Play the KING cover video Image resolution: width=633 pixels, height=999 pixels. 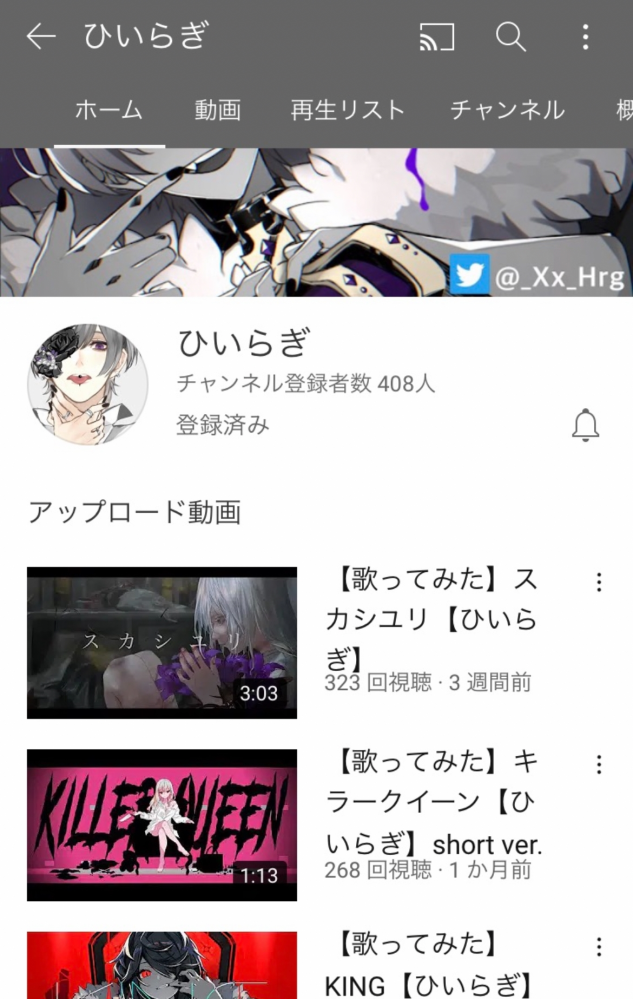click(162, 966)
